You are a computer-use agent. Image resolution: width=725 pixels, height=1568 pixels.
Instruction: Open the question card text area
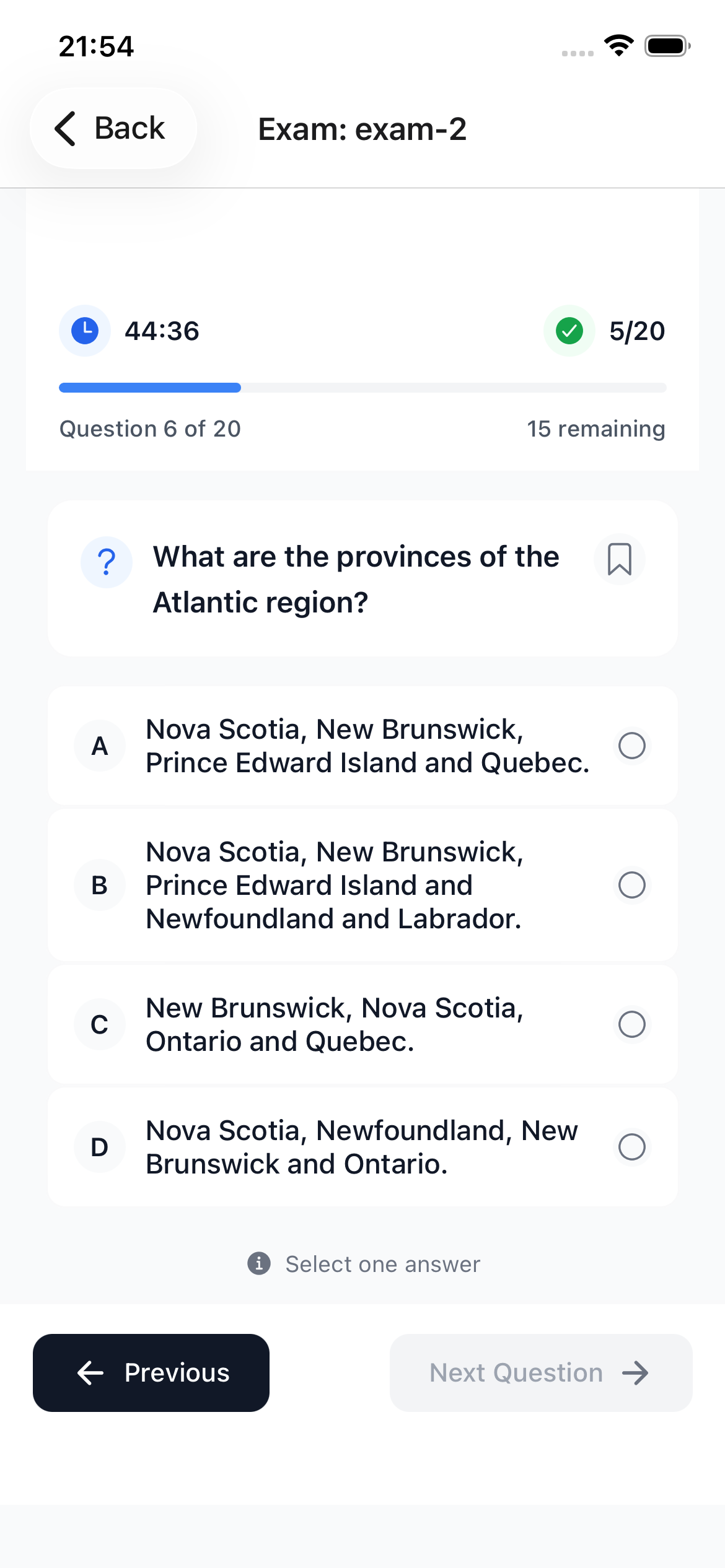[362, 577]
